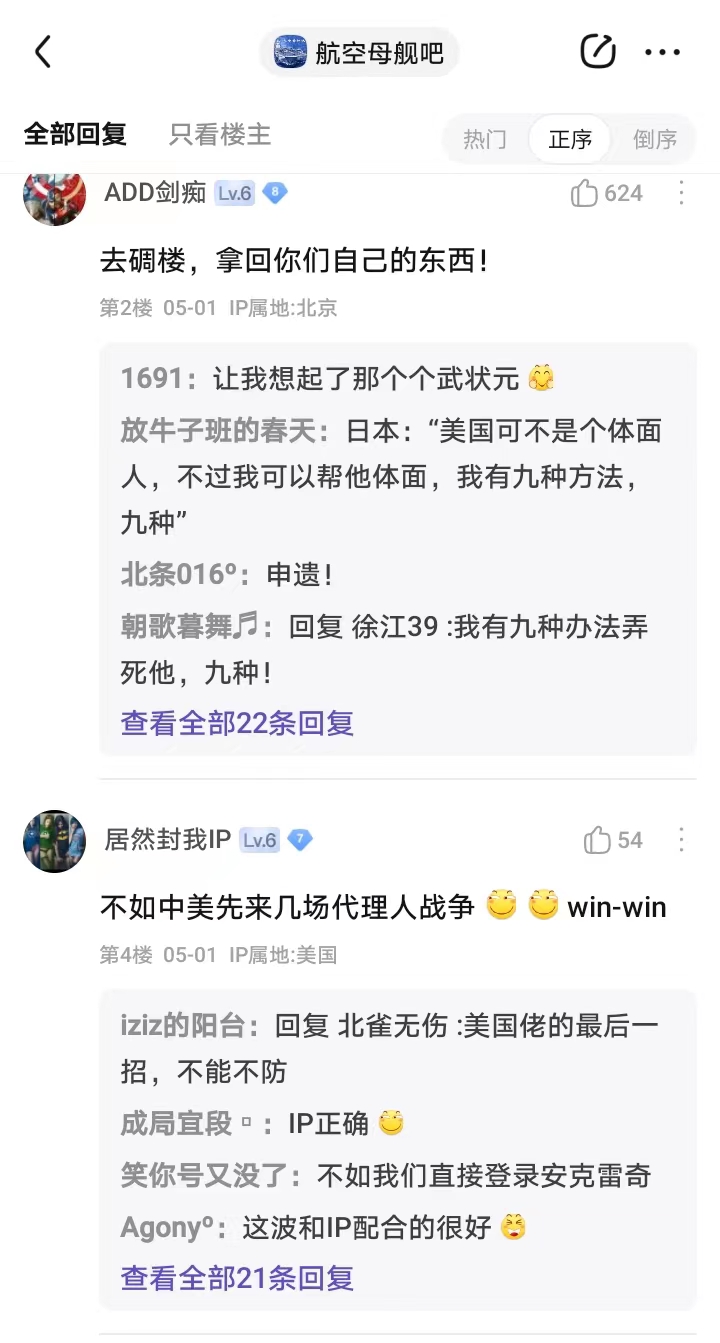Like 居然封我IP's reply

click(614, 840)
